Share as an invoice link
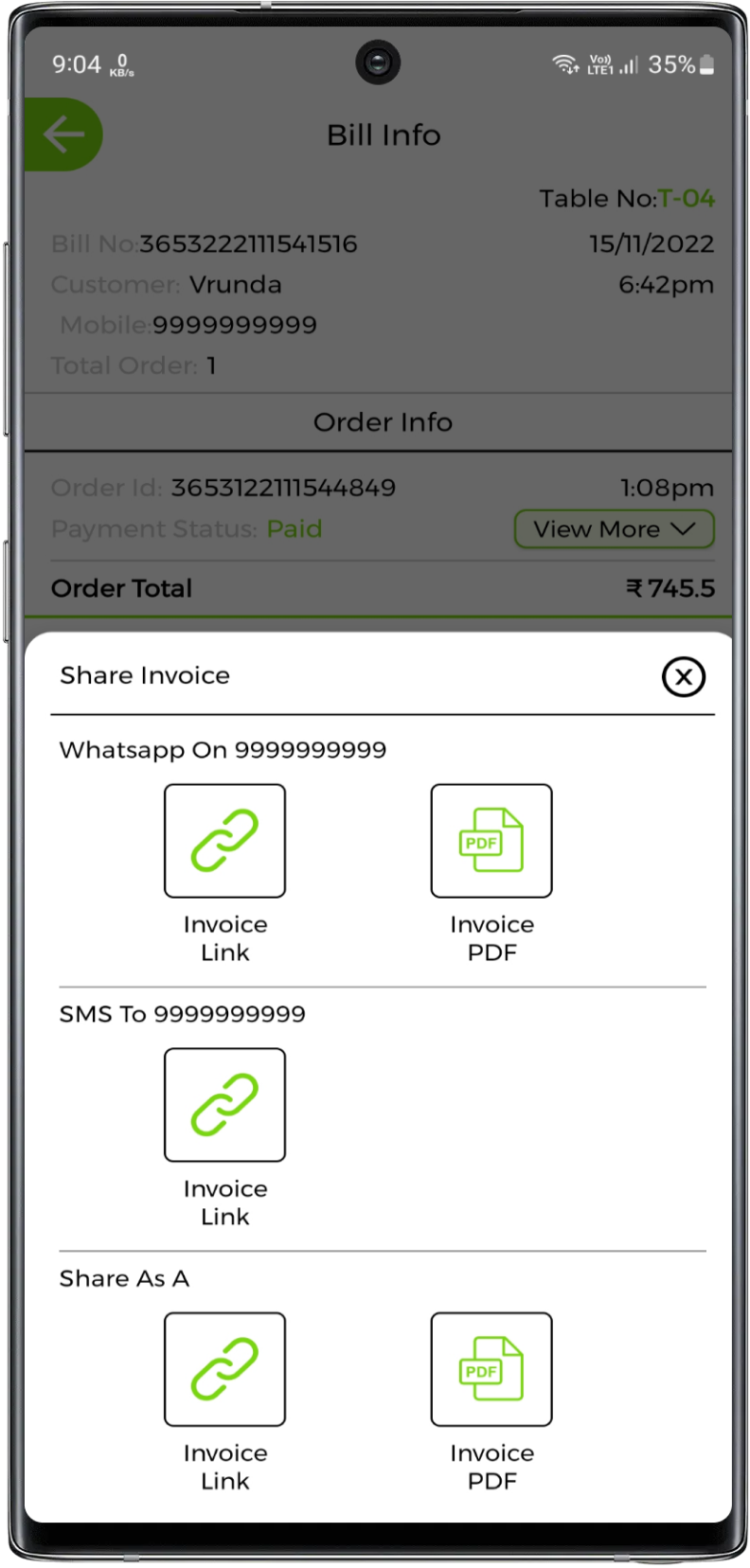 point(224,1369)
